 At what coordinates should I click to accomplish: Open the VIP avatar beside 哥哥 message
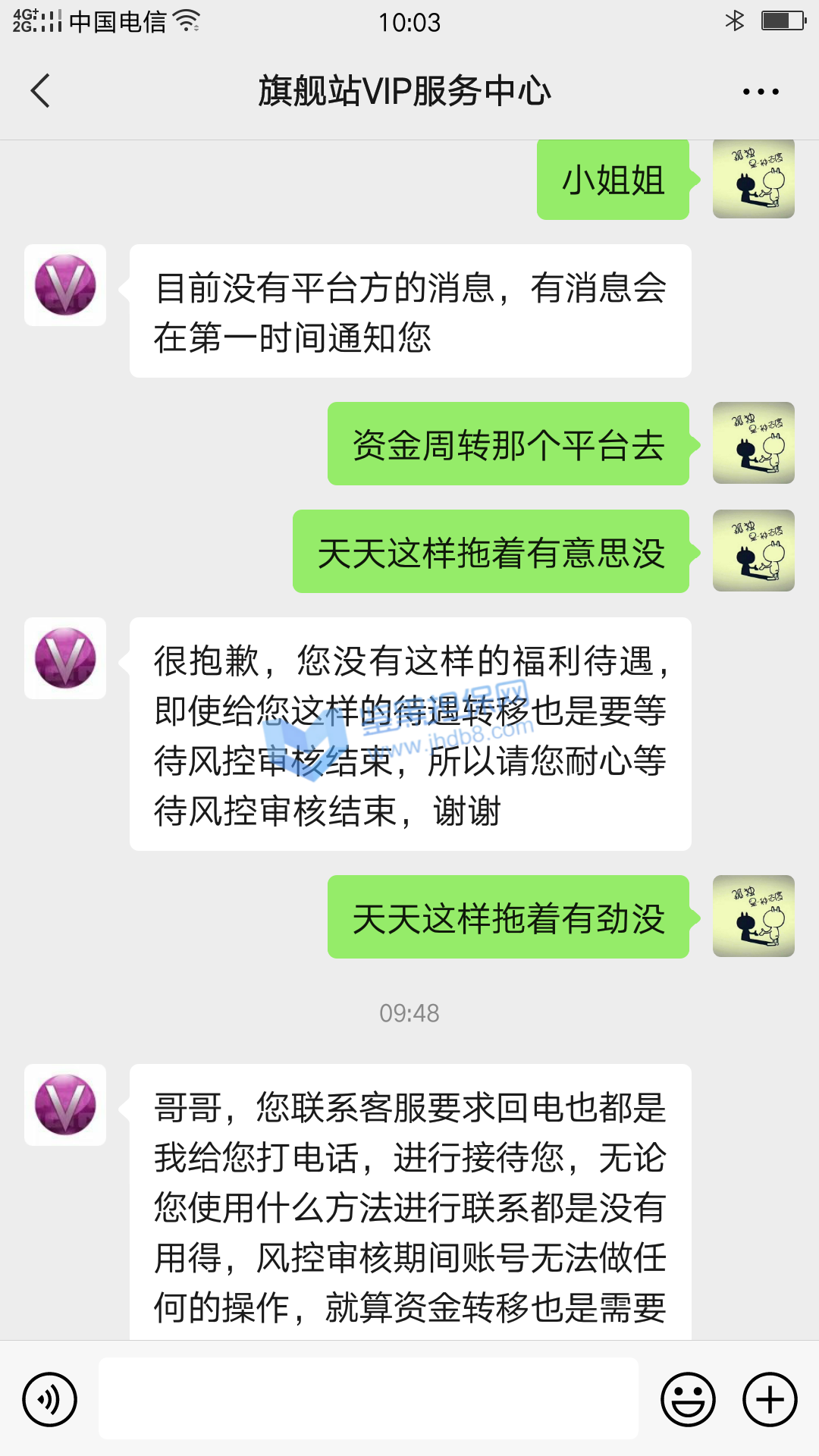click(65, 1105)
